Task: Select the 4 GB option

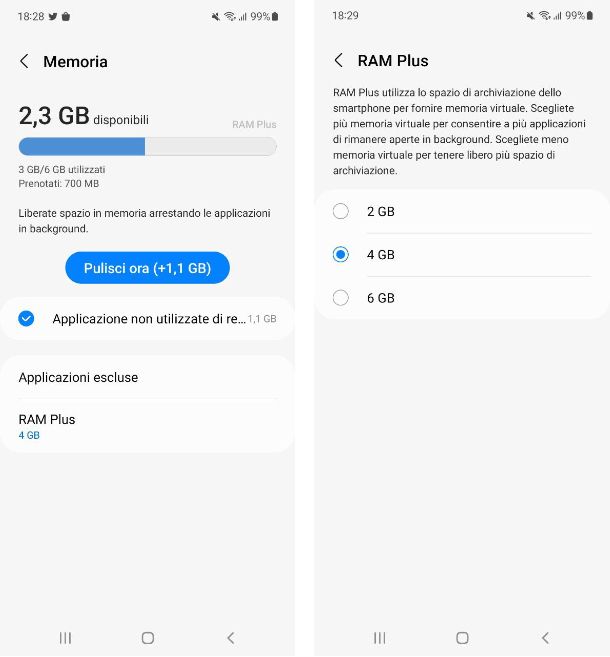Action: (x=341, y=255)
